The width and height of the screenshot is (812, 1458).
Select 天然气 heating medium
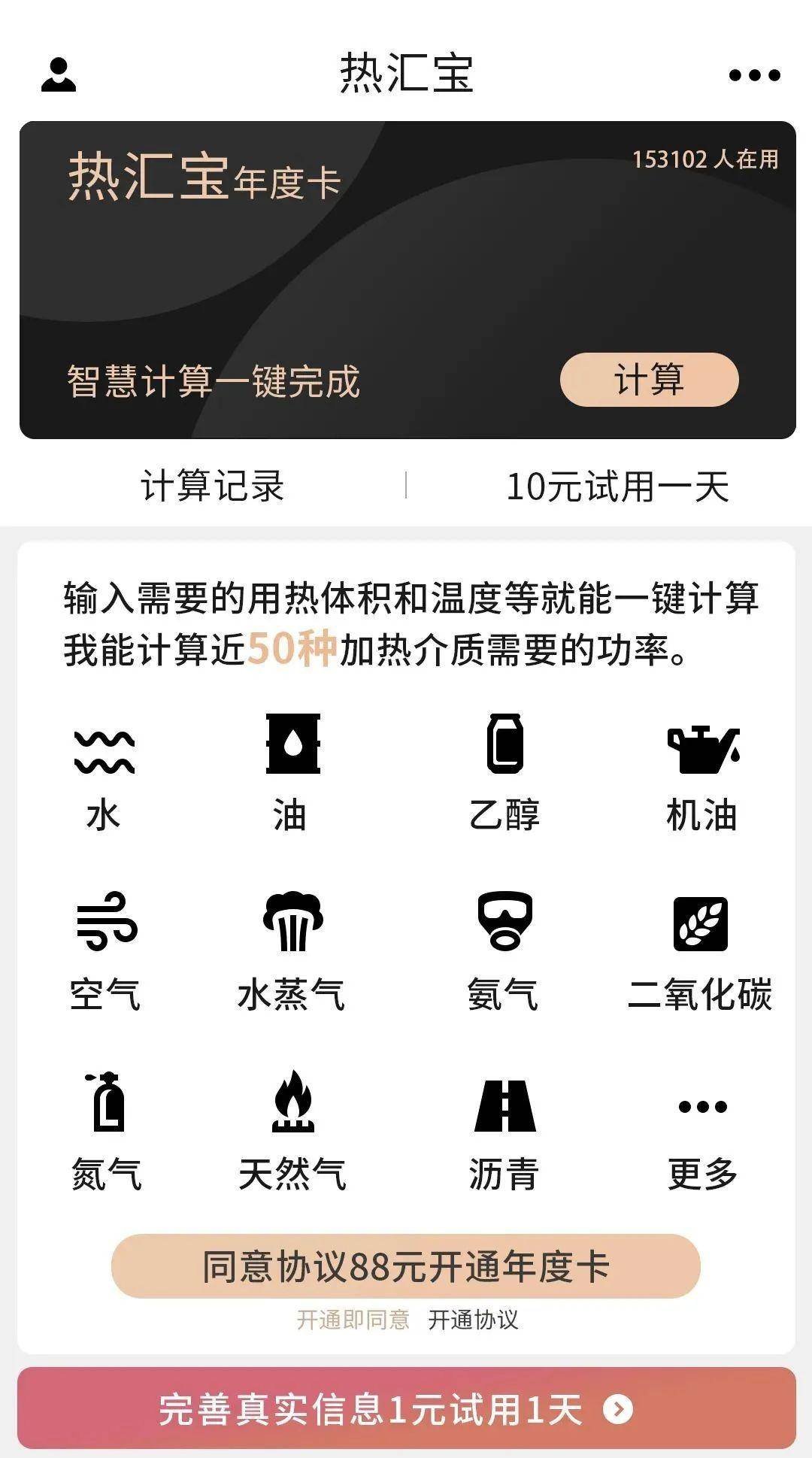coord(292,1132)
